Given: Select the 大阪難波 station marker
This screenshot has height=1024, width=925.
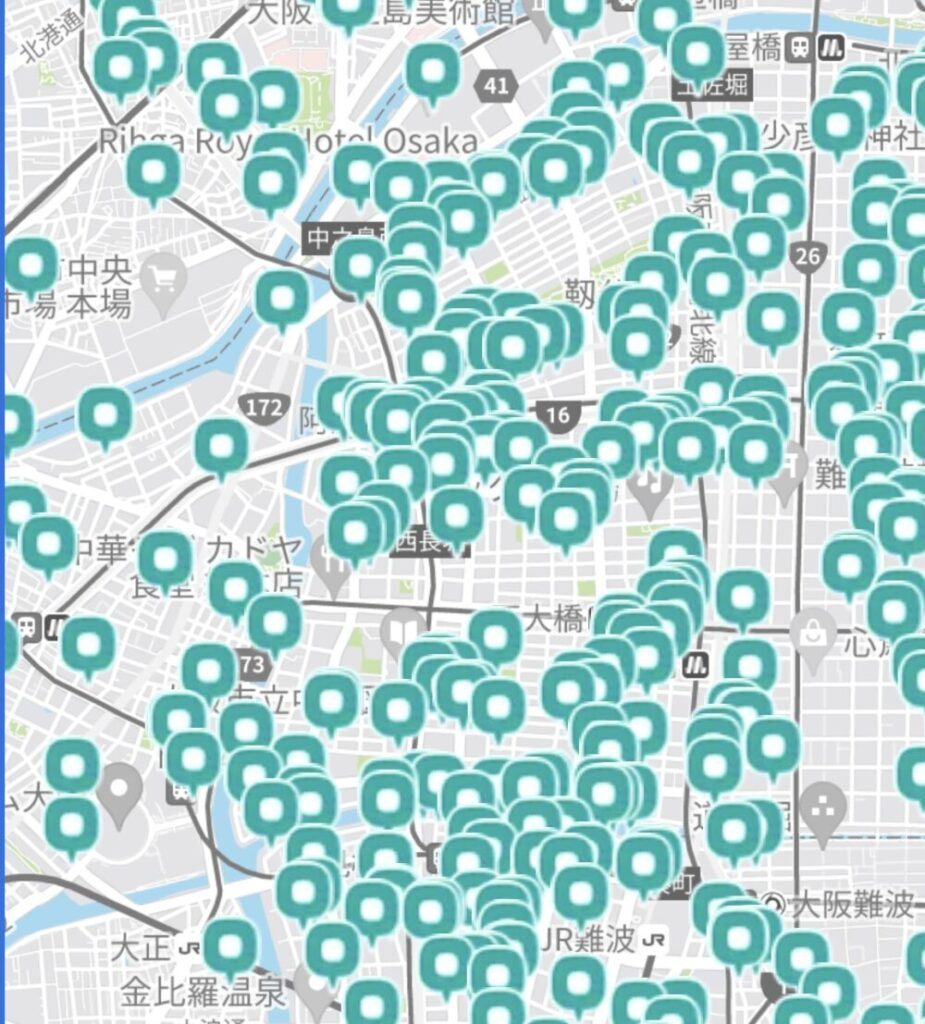Looking at the screenshot, I should [772, 903].
